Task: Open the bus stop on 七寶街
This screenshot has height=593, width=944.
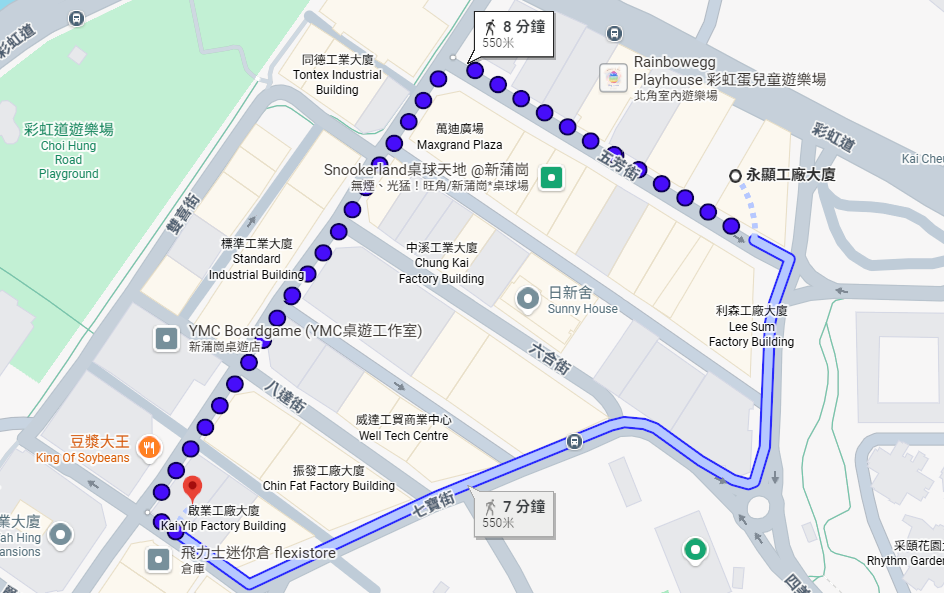Action: [574, 441]
